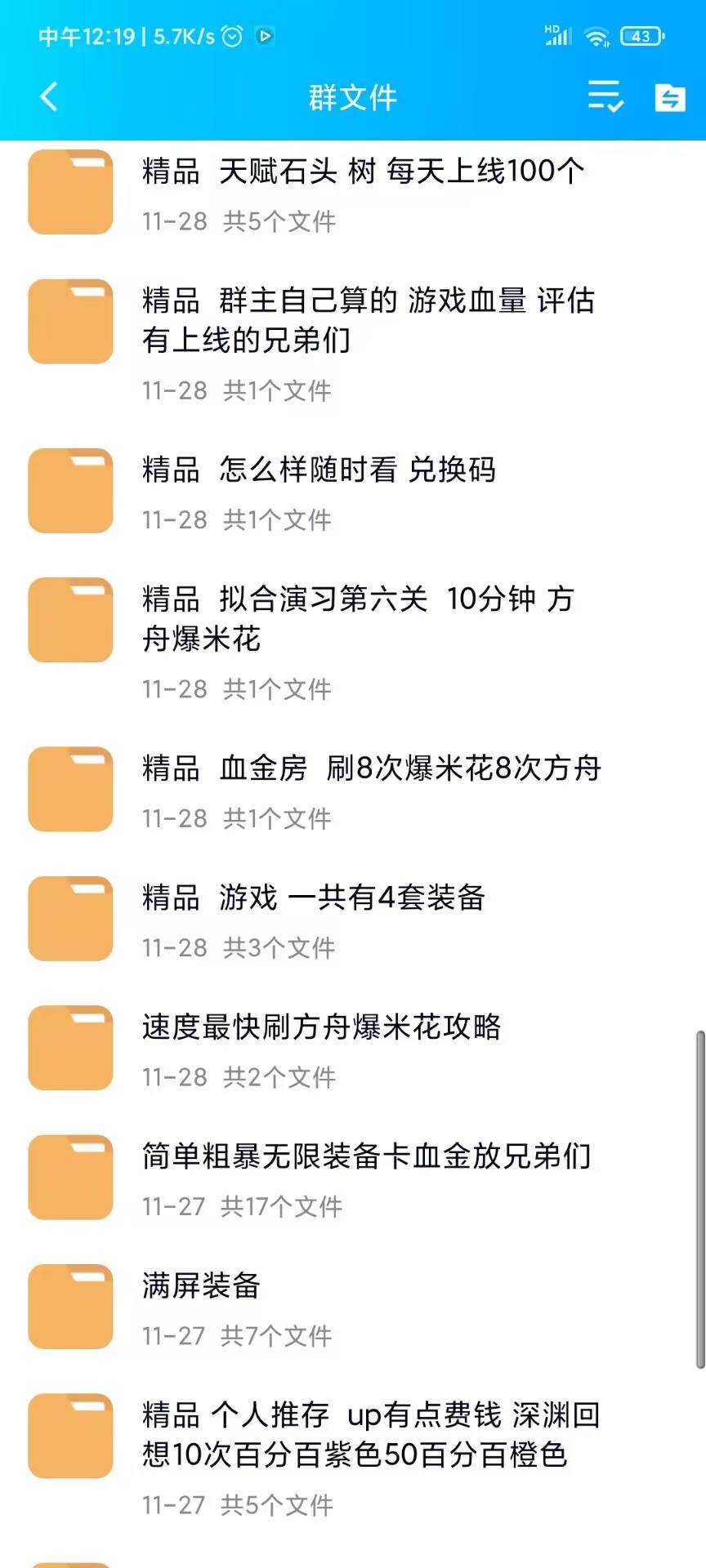Viewport: 706px width, 1568px height.
Task: Open folder 精品 游戏 一共有4套装备
Action: coord(314,920)
